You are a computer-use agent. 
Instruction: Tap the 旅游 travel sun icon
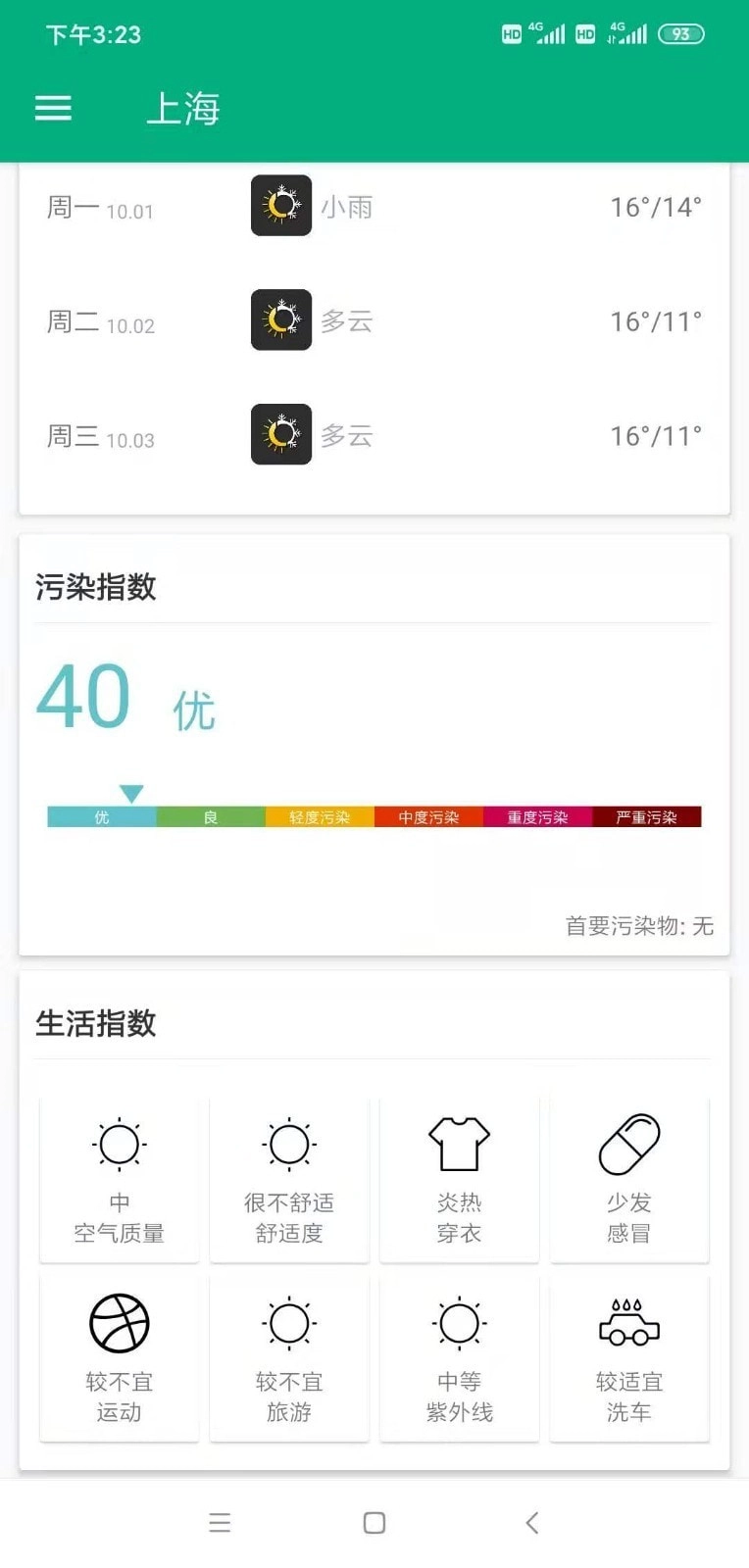point(288,1322)
